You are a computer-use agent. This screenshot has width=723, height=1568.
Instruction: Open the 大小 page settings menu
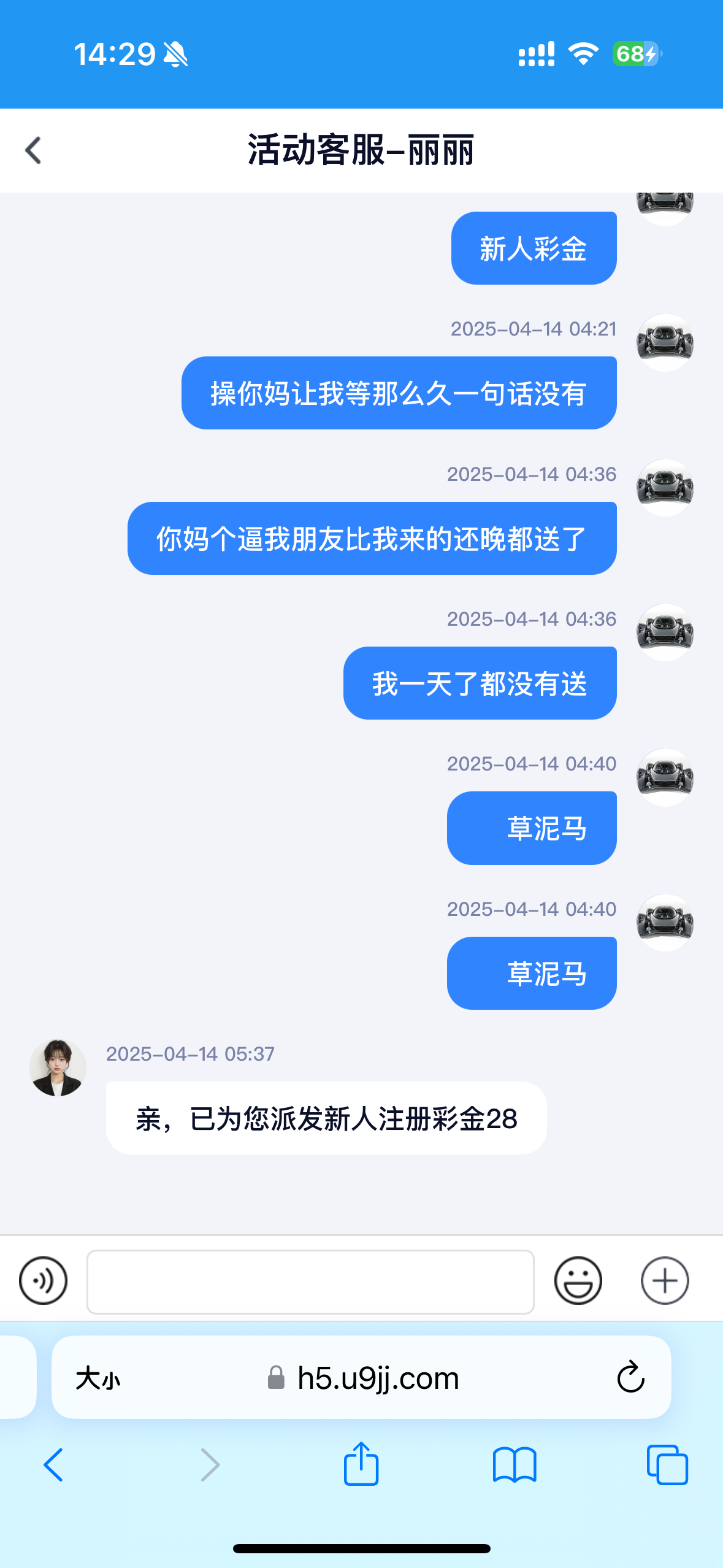[98, 1378]
